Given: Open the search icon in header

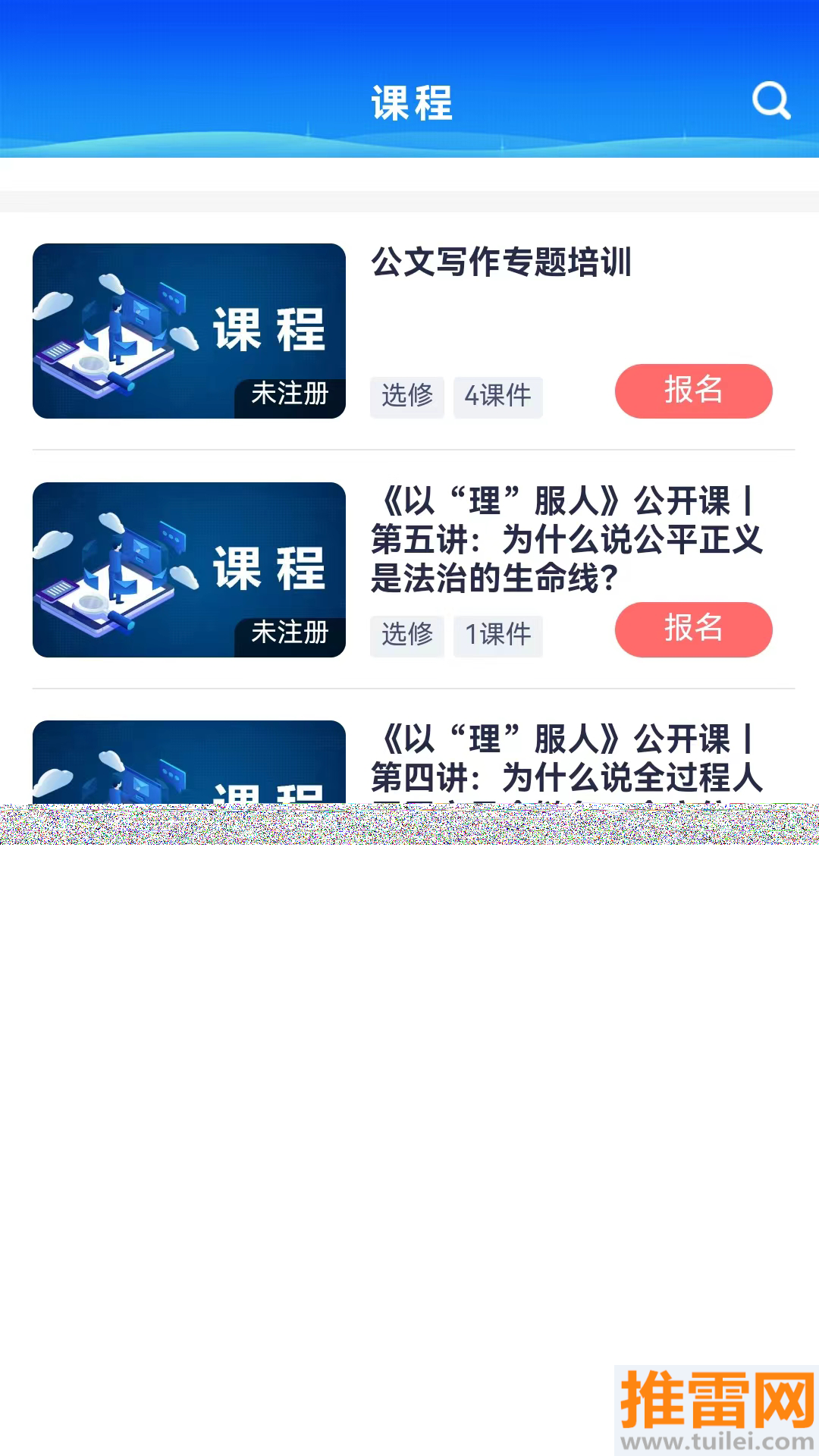Looking at the screenshot, I should click(771, 100).
